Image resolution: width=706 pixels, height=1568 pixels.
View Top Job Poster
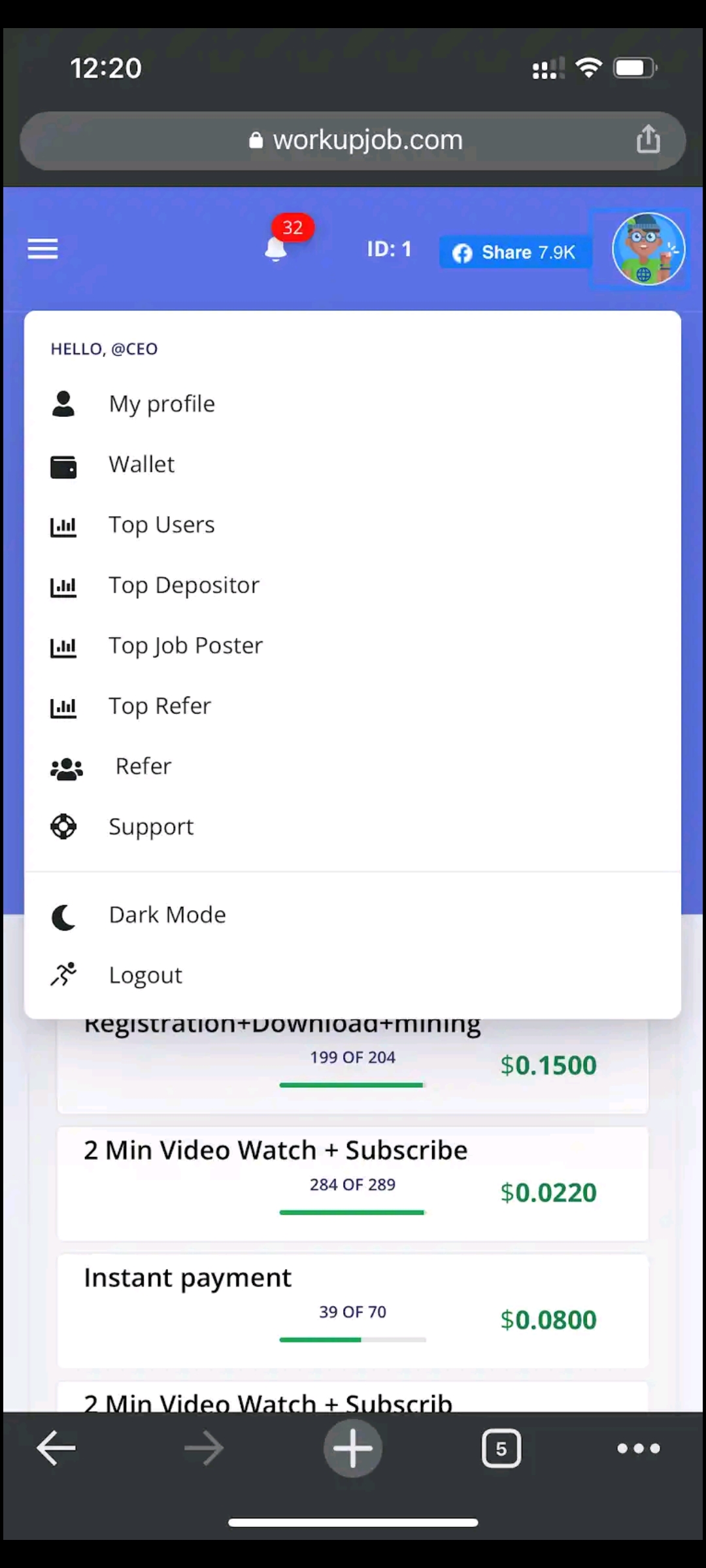tap(352, 645)
